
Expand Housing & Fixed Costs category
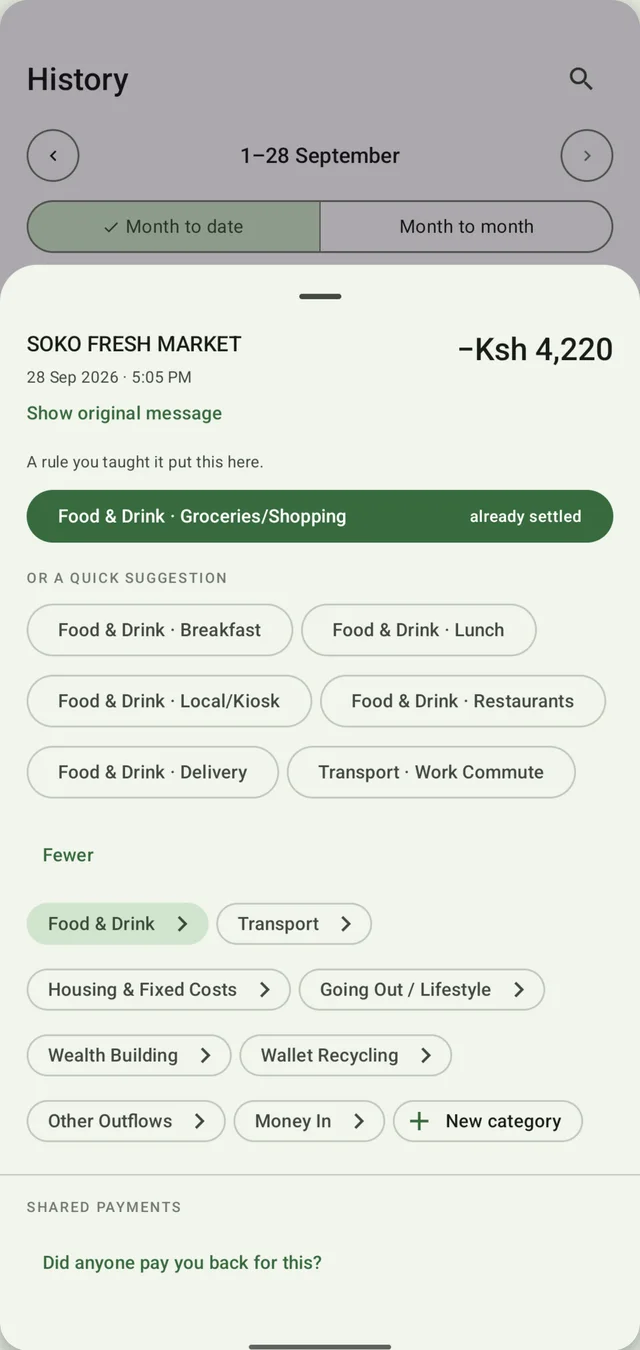tap(159, 990)
